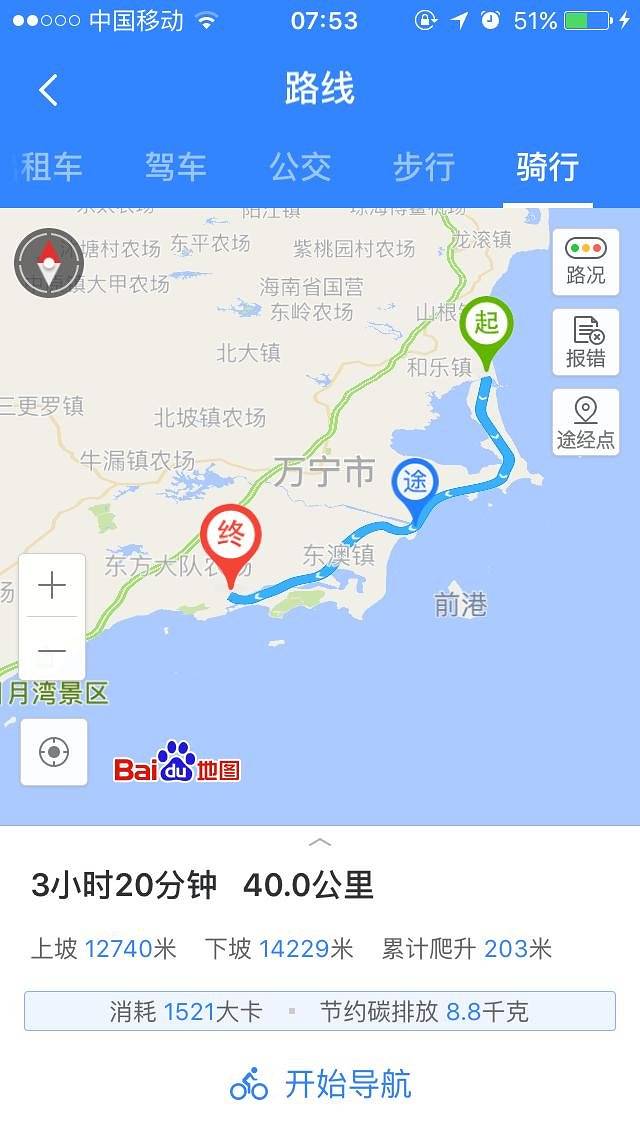640x1136 pixels.
Task: Select the 骑行 cycling tab
Action: 547,167
